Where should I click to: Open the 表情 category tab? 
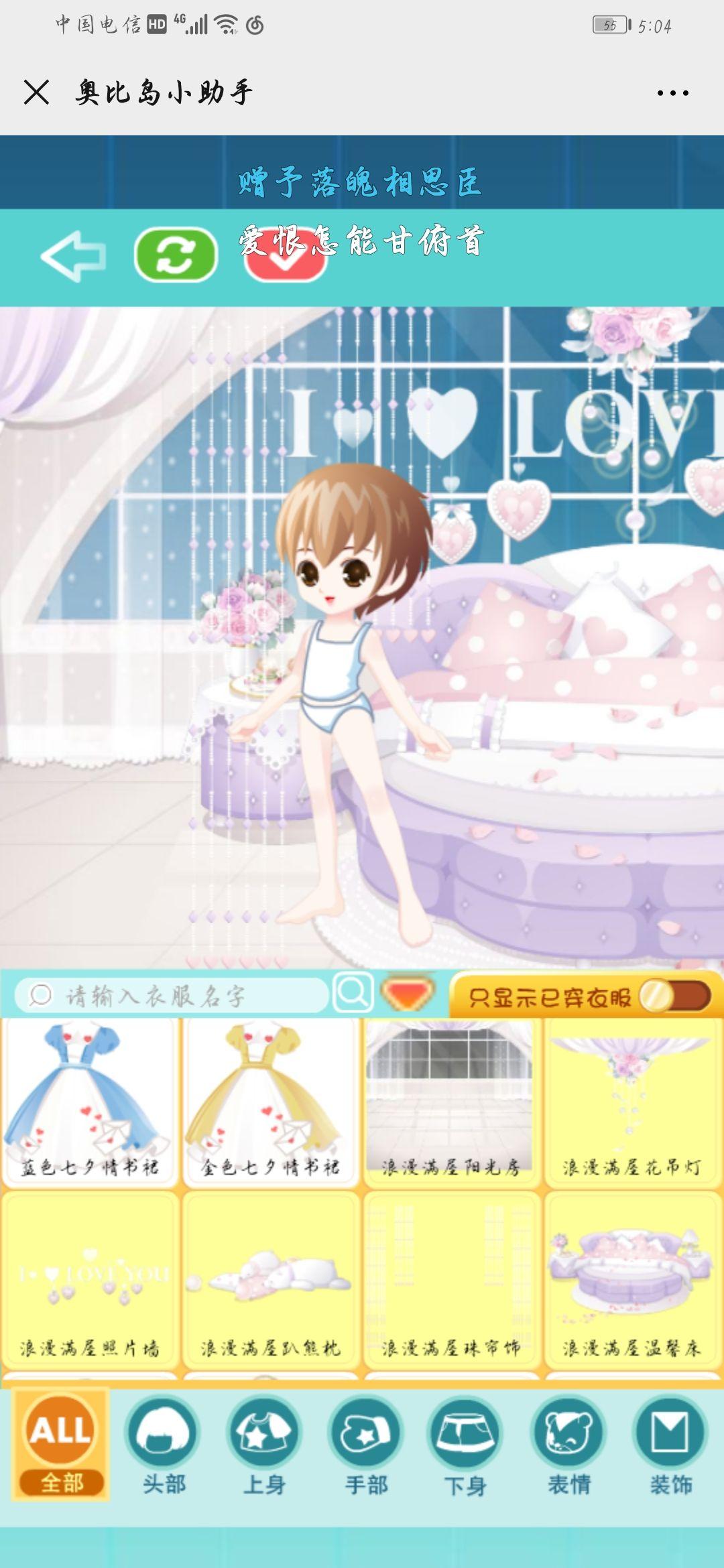[x=568, y=1446]
